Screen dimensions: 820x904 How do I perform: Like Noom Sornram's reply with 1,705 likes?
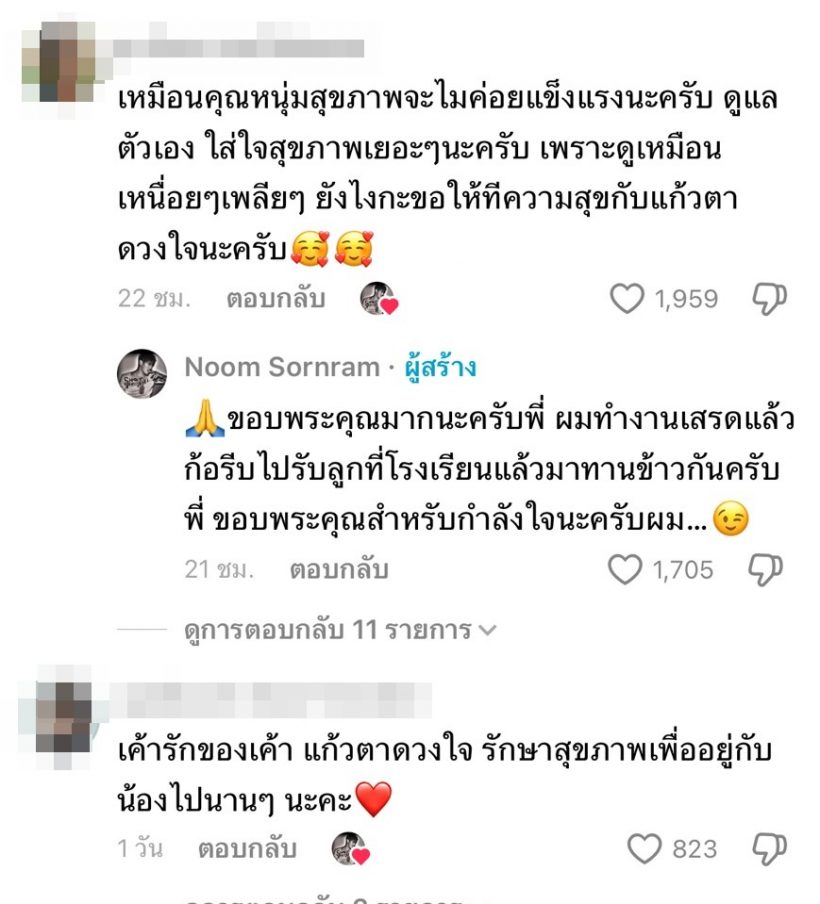click(625, 570)
